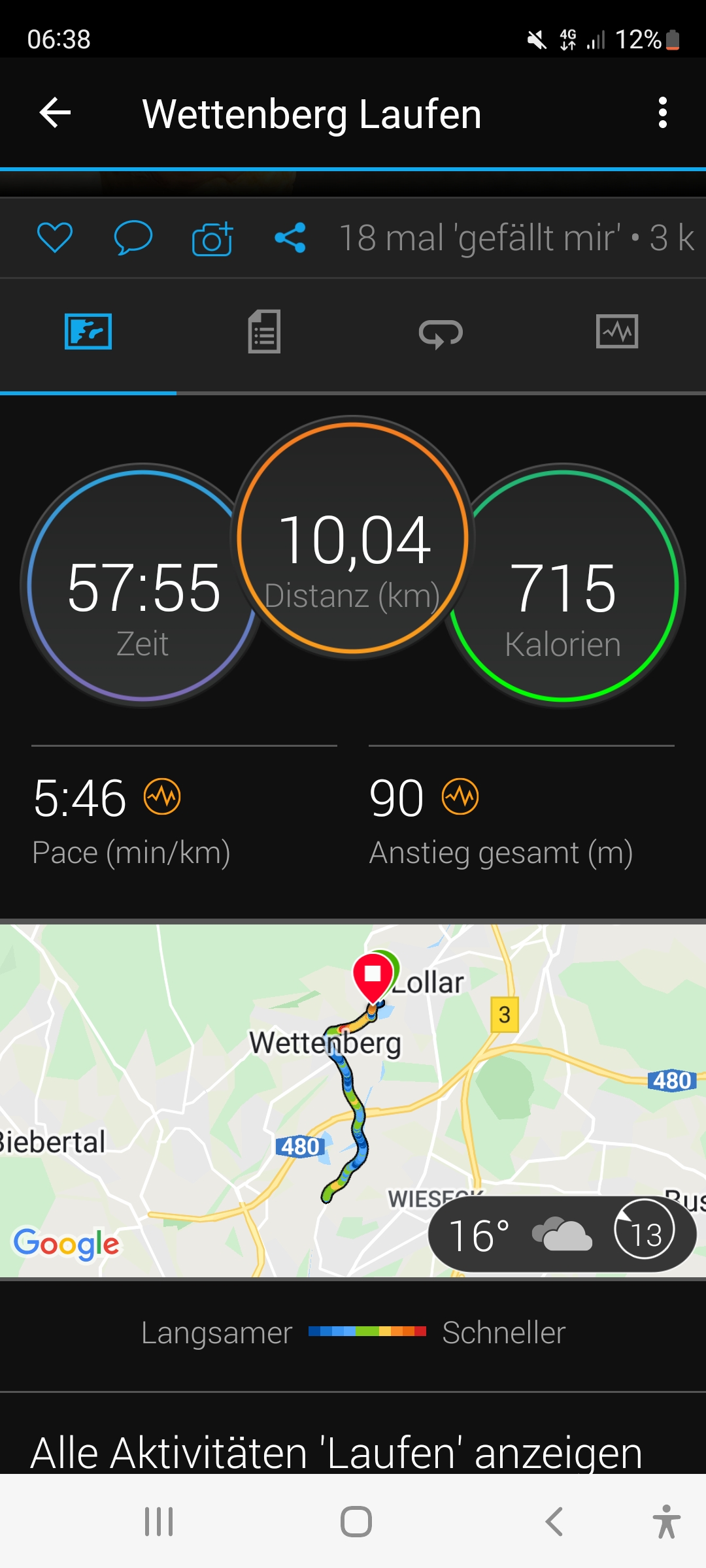Switch to the charts tab
The height and width of the screenshot is (1568, 706).
617,332
